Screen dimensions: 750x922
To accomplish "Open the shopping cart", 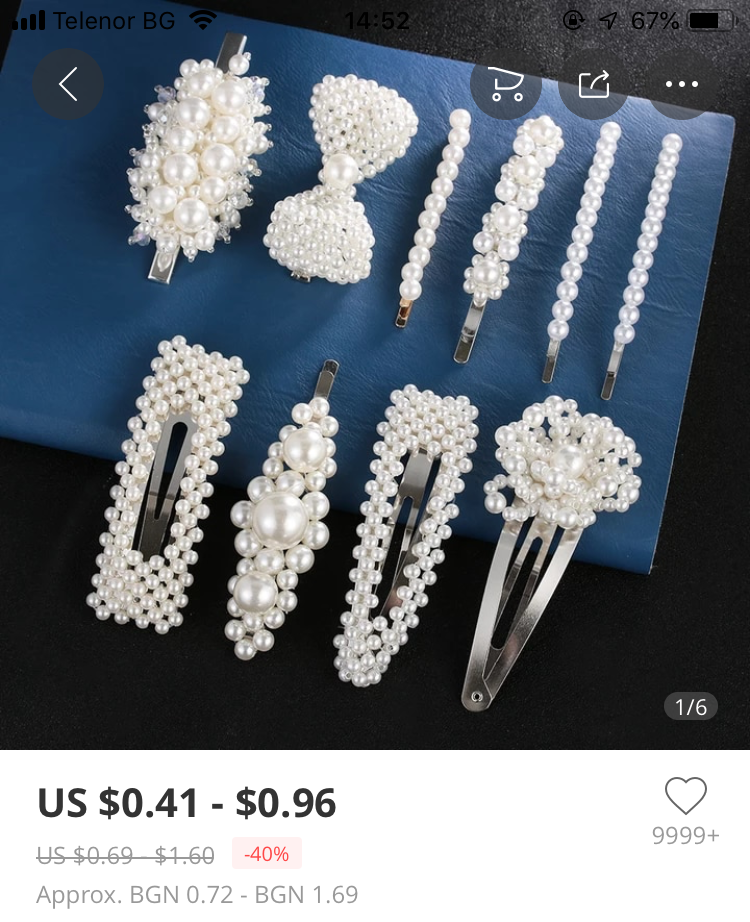I will tap(505, 85).
